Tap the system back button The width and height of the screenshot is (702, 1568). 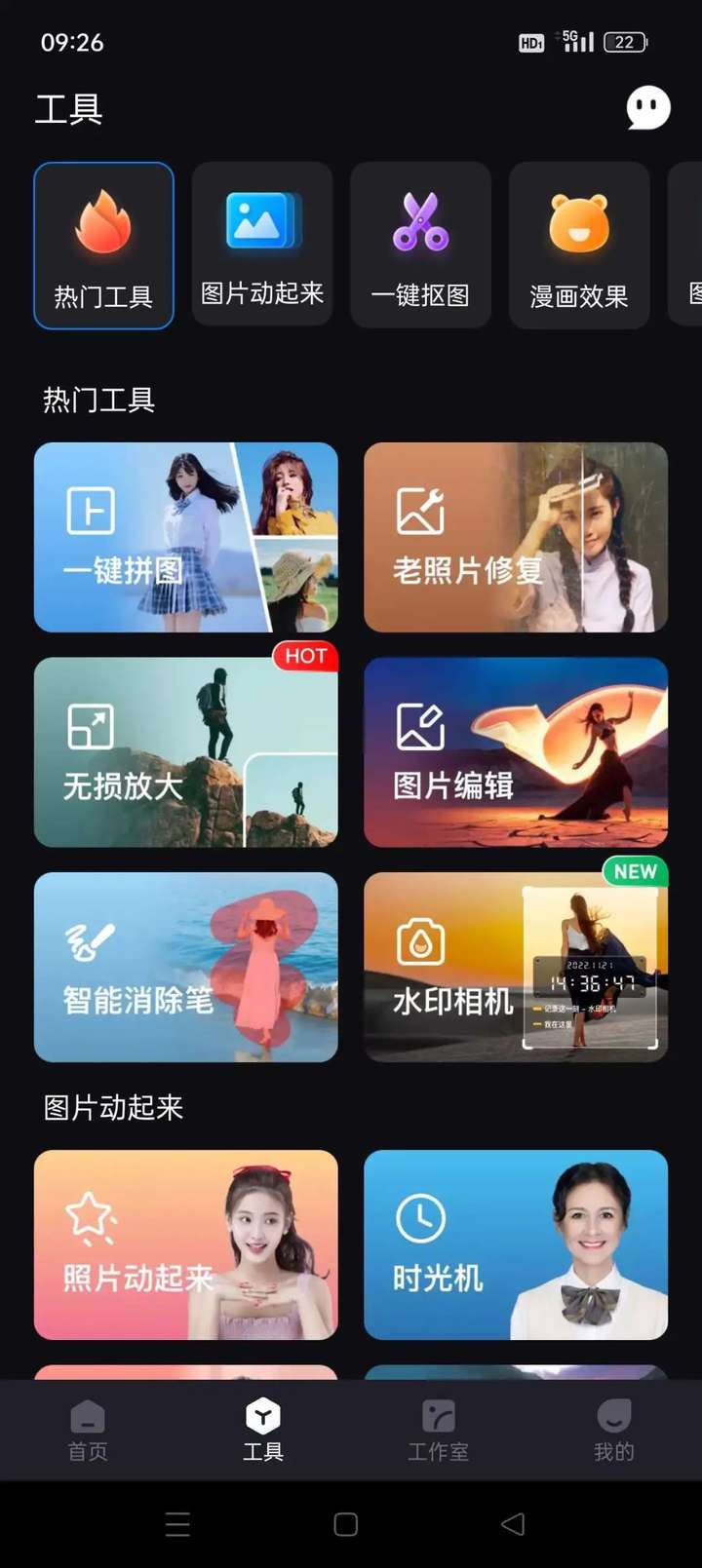tap(513, 1524)
